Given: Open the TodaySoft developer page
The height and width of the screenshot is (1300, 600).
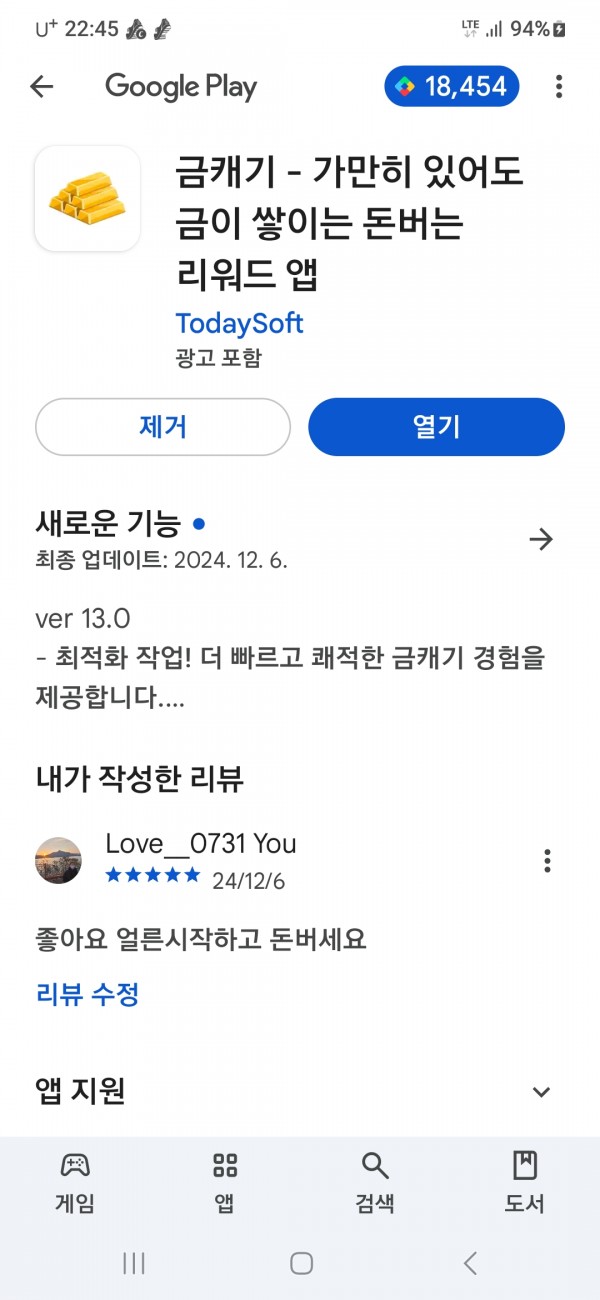Looking at the screenshot, I should [x=239, y=323].
